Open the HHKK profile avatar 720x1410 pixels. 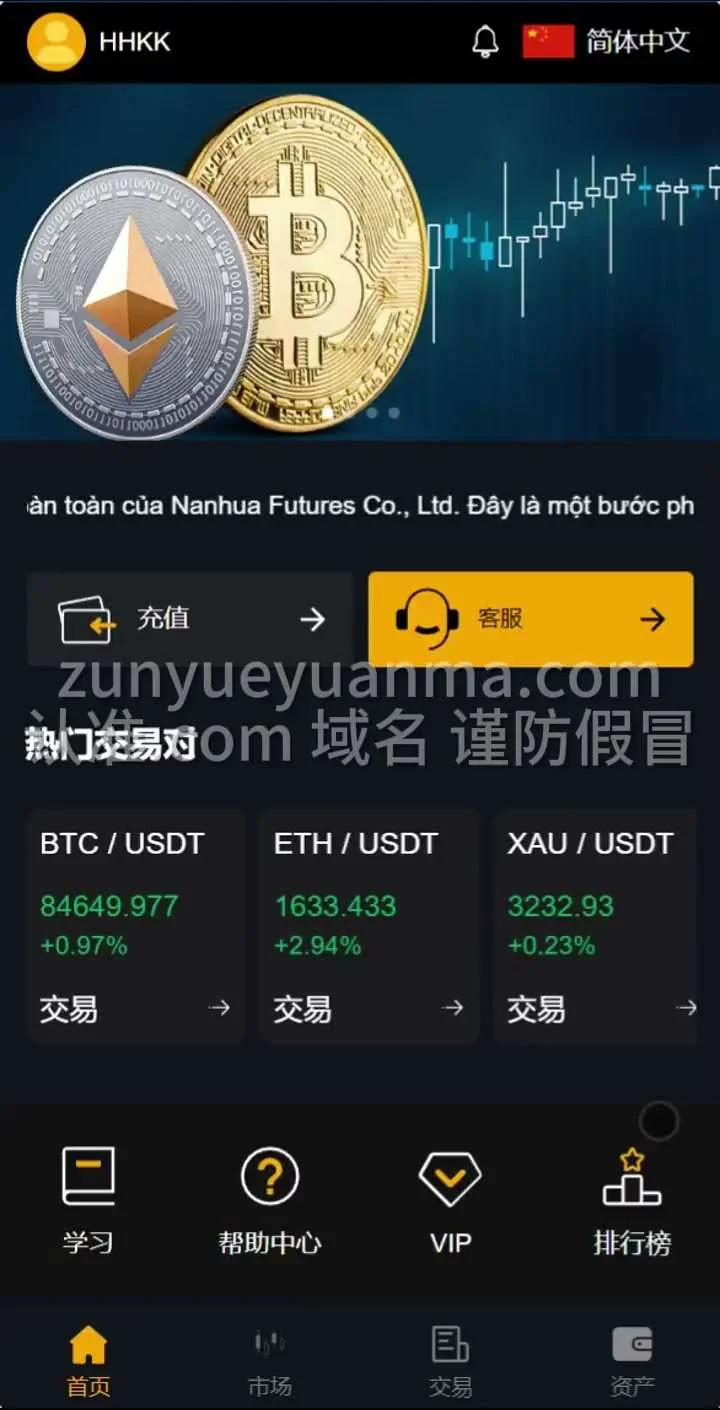coord(56,42)
